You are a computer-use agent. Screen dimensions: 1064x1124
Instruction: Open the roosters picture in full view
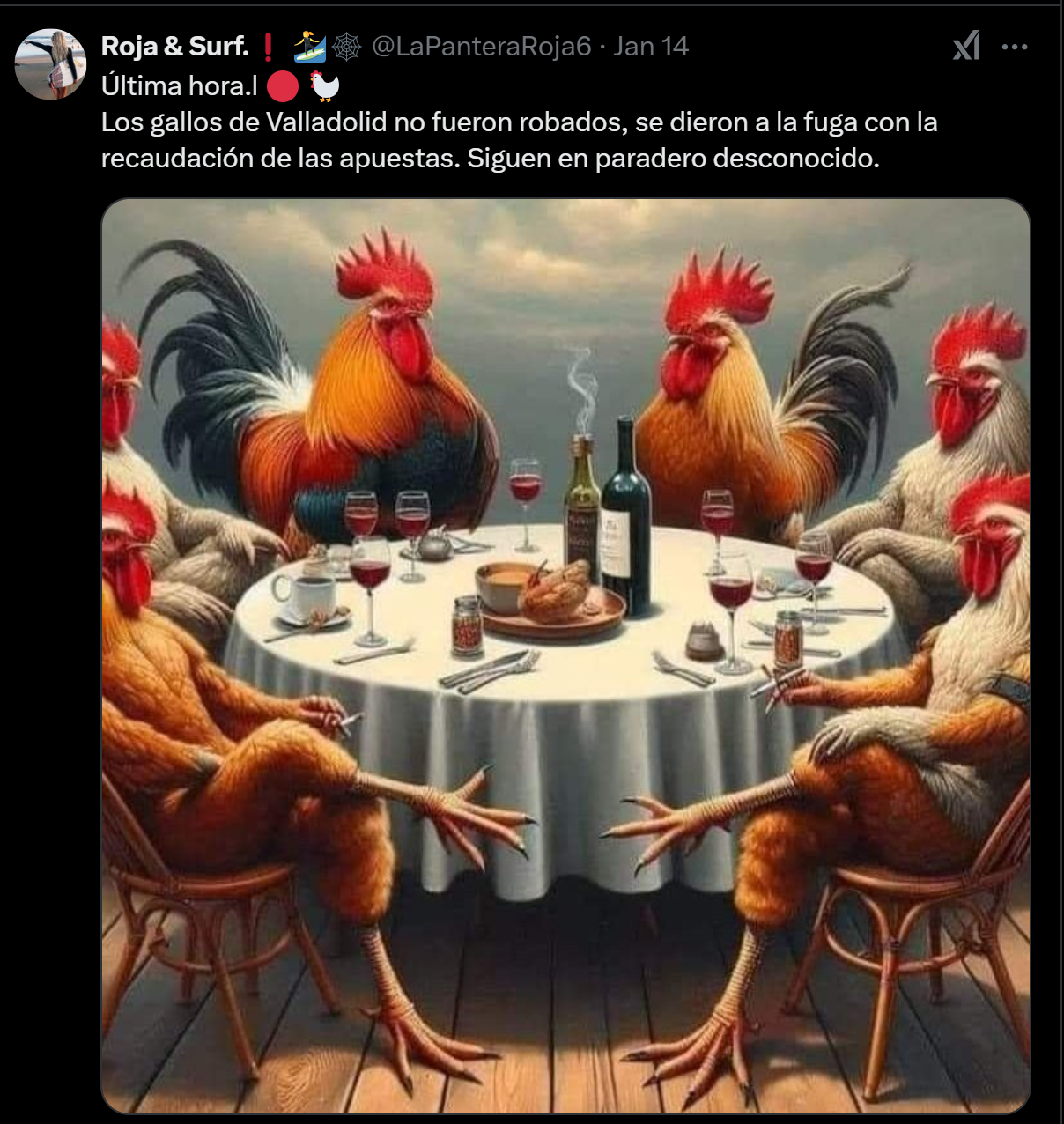pyautogui.click(x=565, y=655)
